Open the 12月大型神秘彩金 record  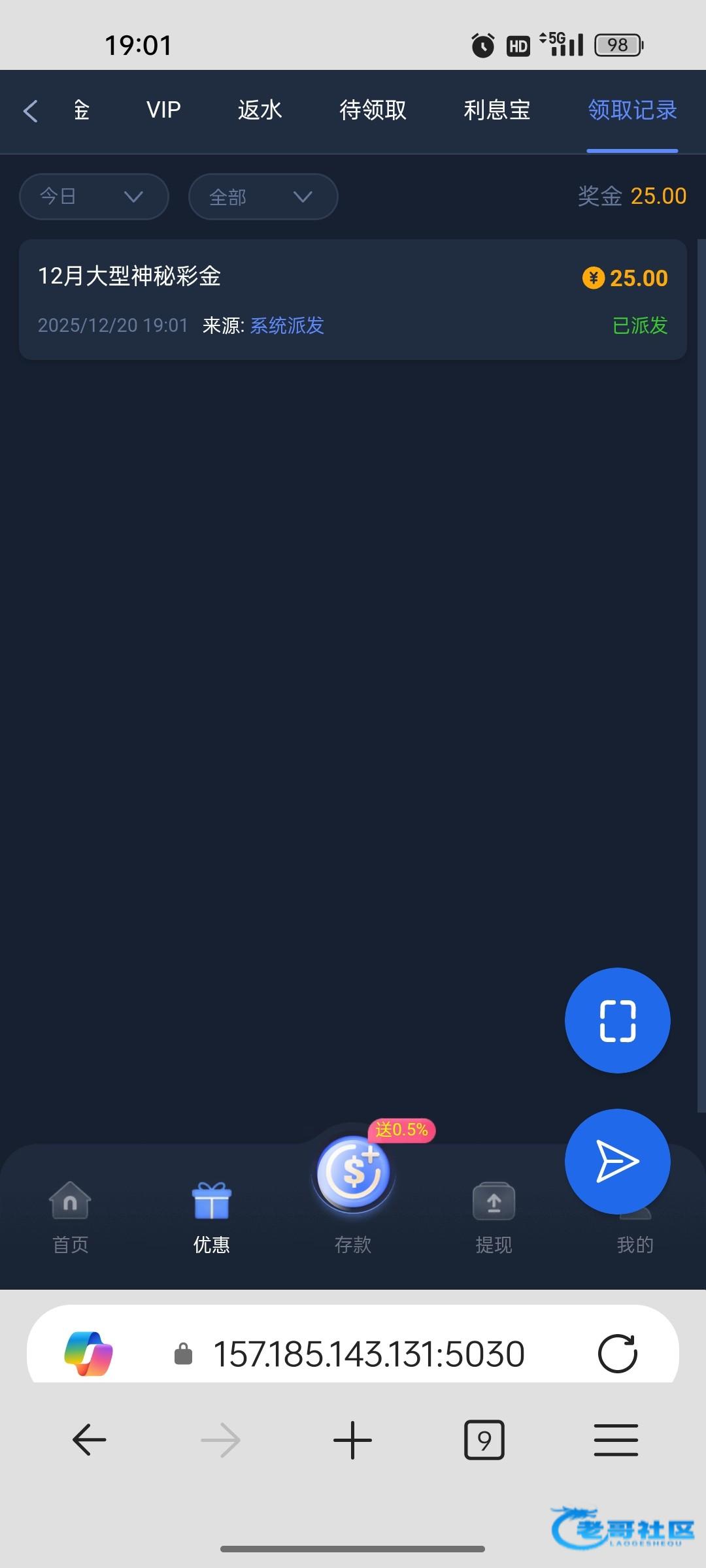pos(353,299)
